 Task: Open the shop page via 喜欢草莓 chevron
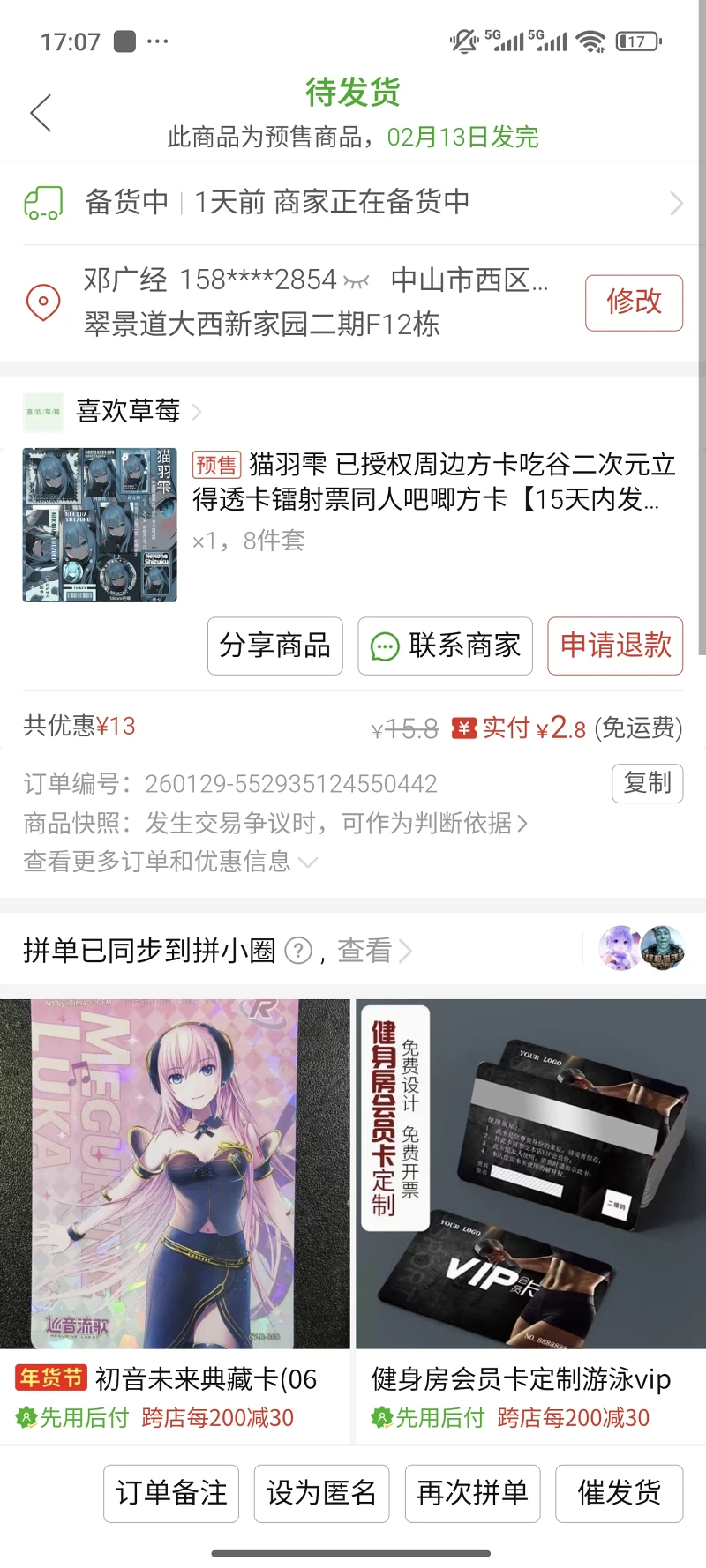[x=196, y=411]
